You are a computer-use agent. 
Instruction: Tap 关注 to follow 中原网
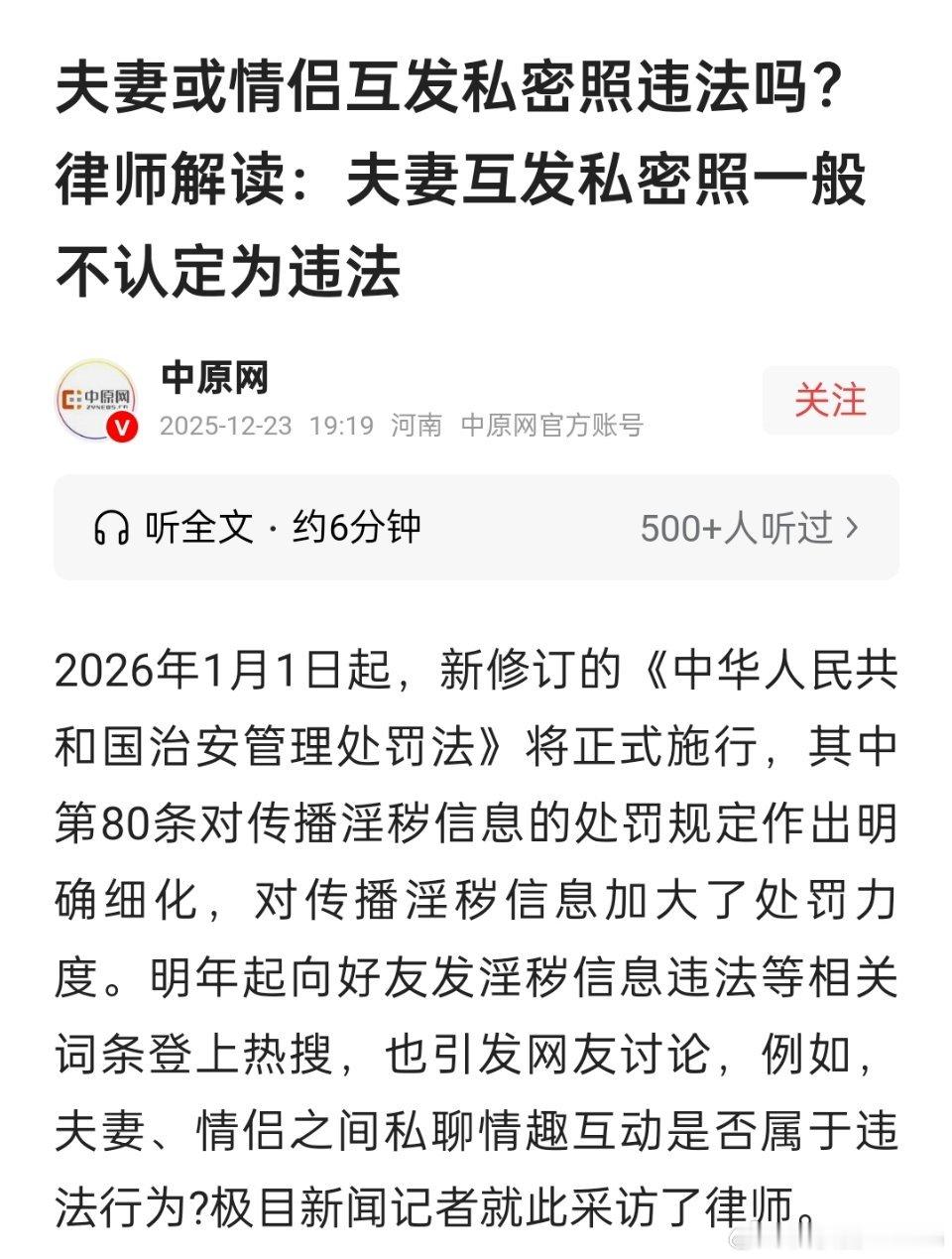coord(833,401)
